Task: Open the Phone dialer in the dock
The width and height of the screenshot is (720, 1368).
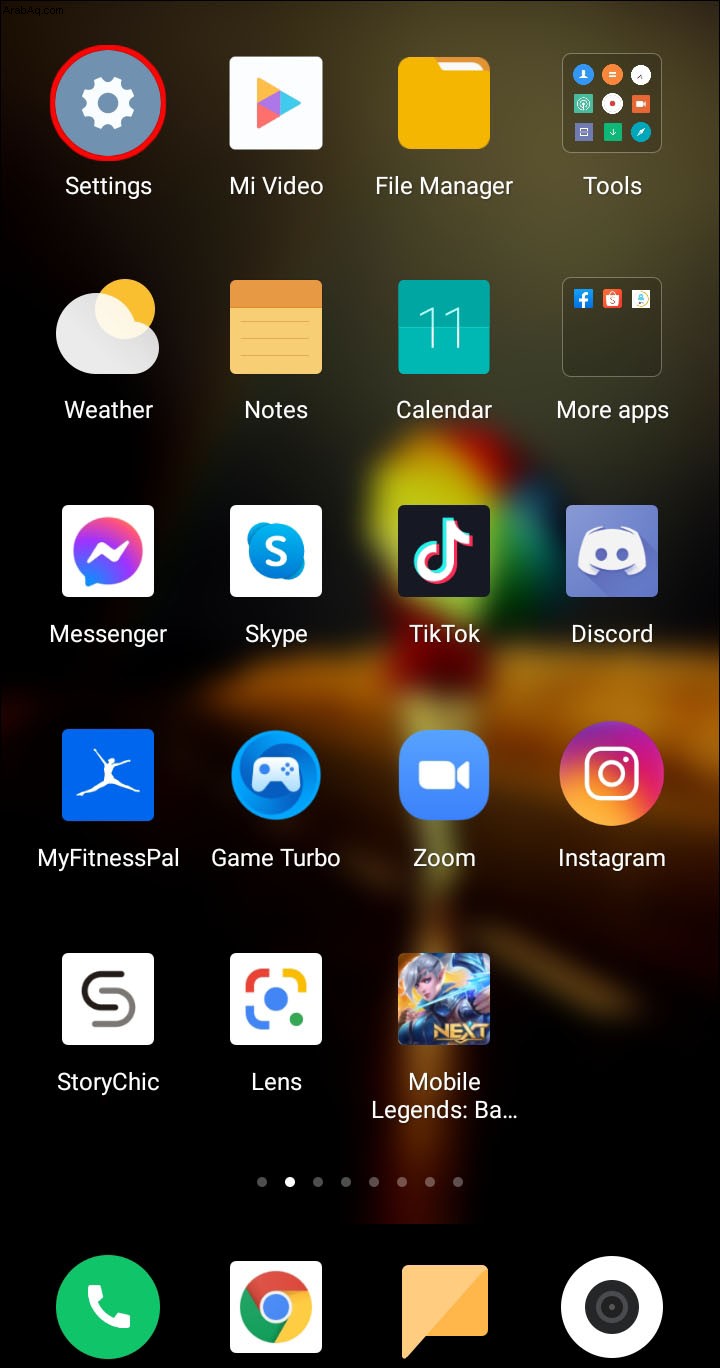Action: 108,1307
